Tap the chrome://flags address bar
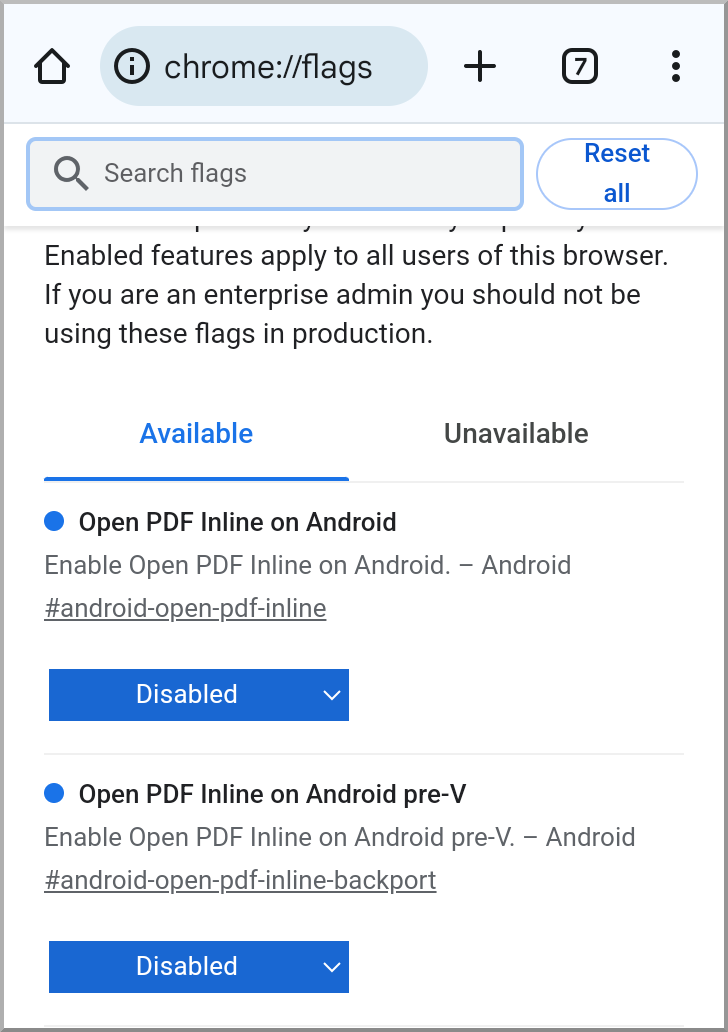728x1032 pixels. [264, 67]
